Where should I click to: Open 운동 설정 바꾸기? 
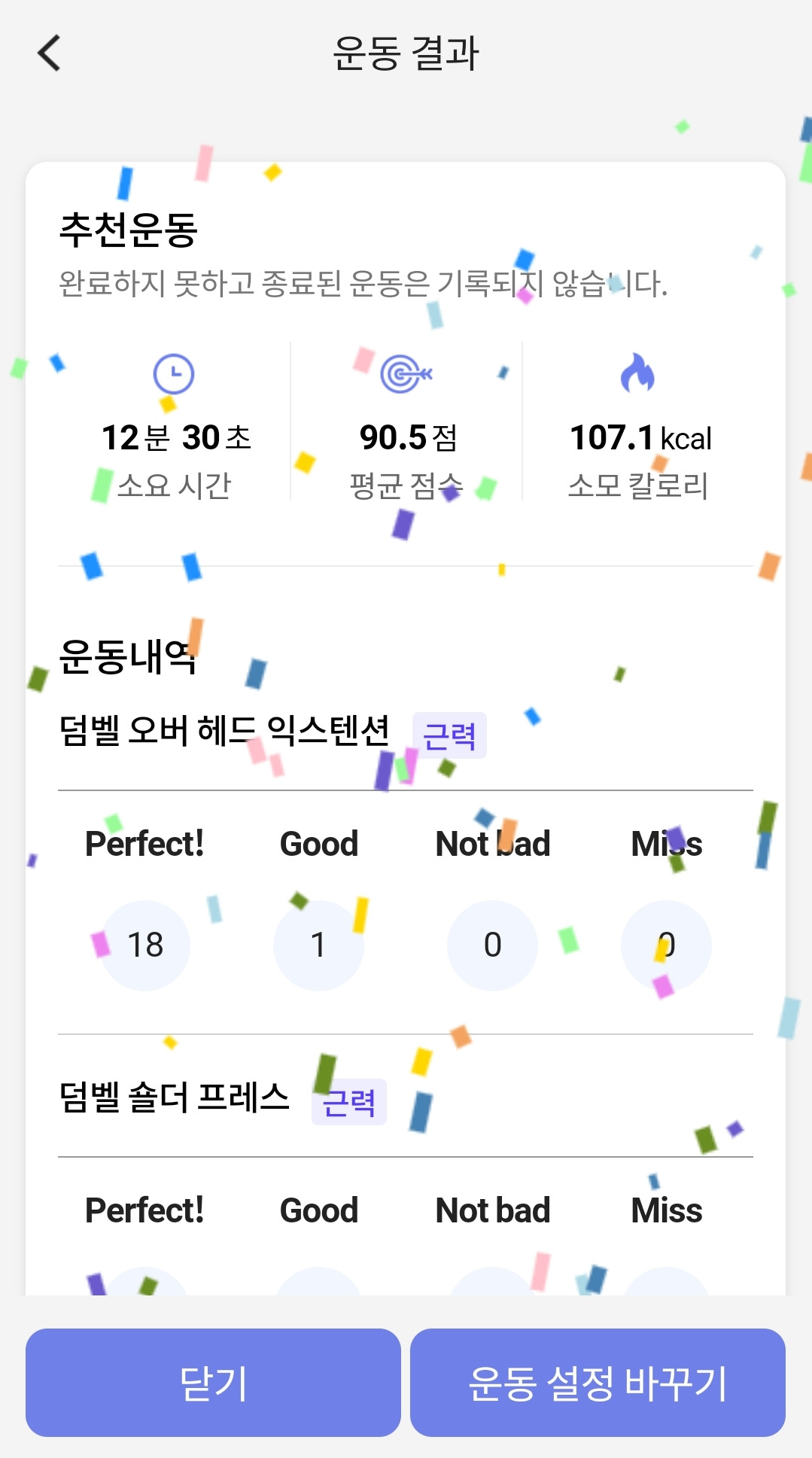598,1382
